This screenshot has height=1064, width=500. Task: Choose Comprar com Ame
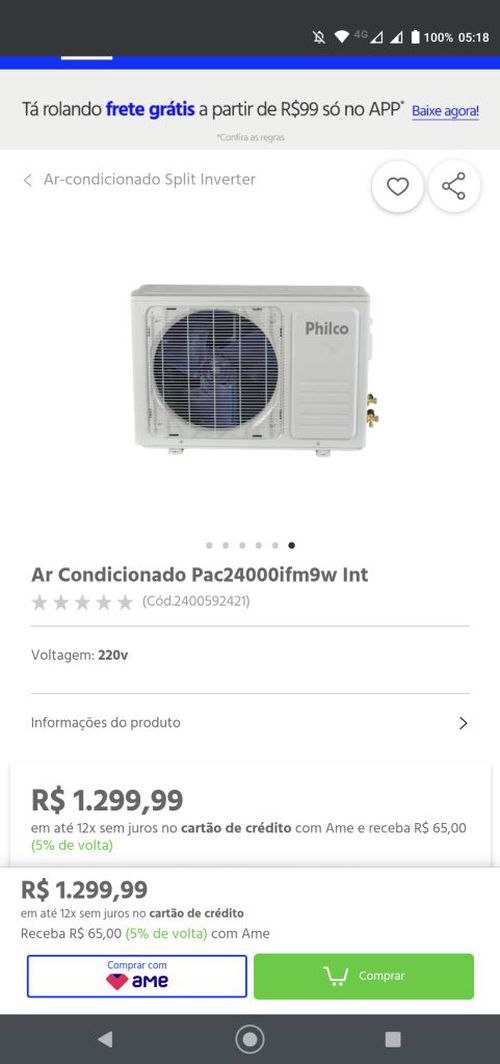click(x=137, y=976)
